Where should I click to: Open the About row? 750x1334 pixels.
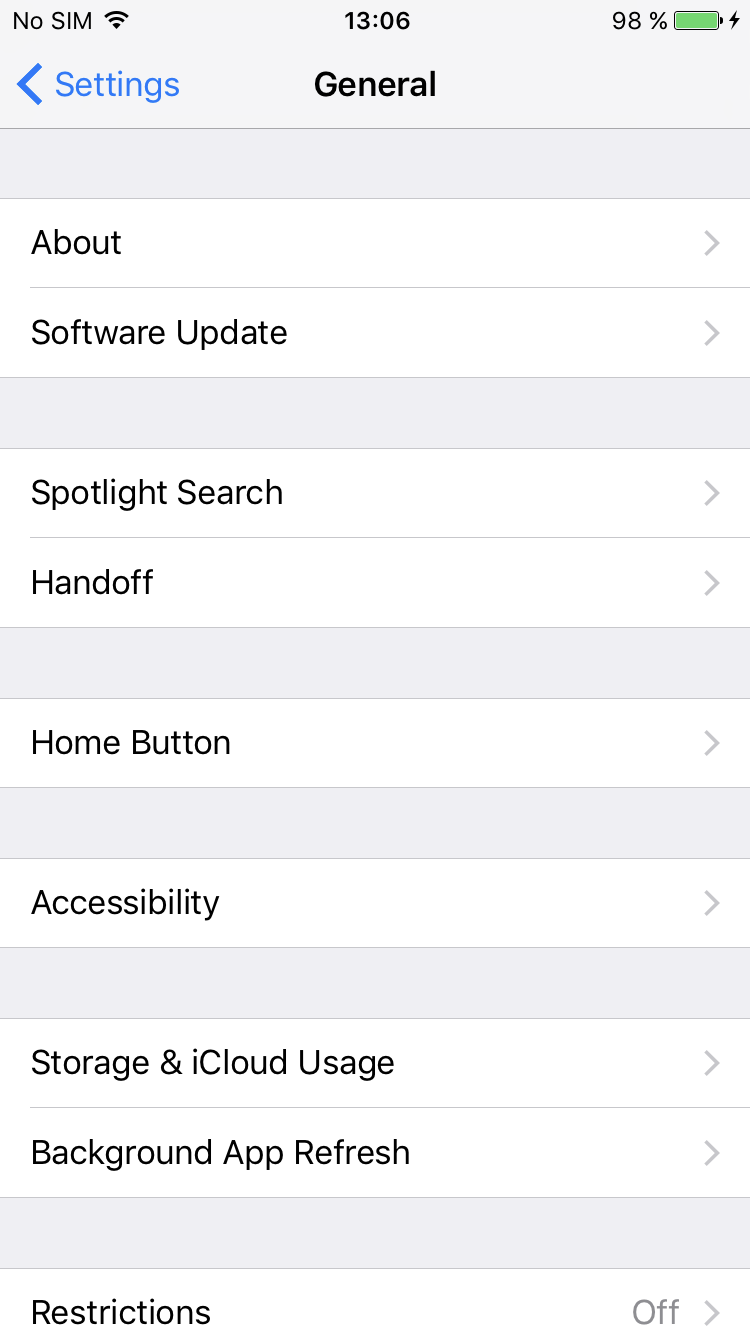pyautogui.click(x=375, y=243)
